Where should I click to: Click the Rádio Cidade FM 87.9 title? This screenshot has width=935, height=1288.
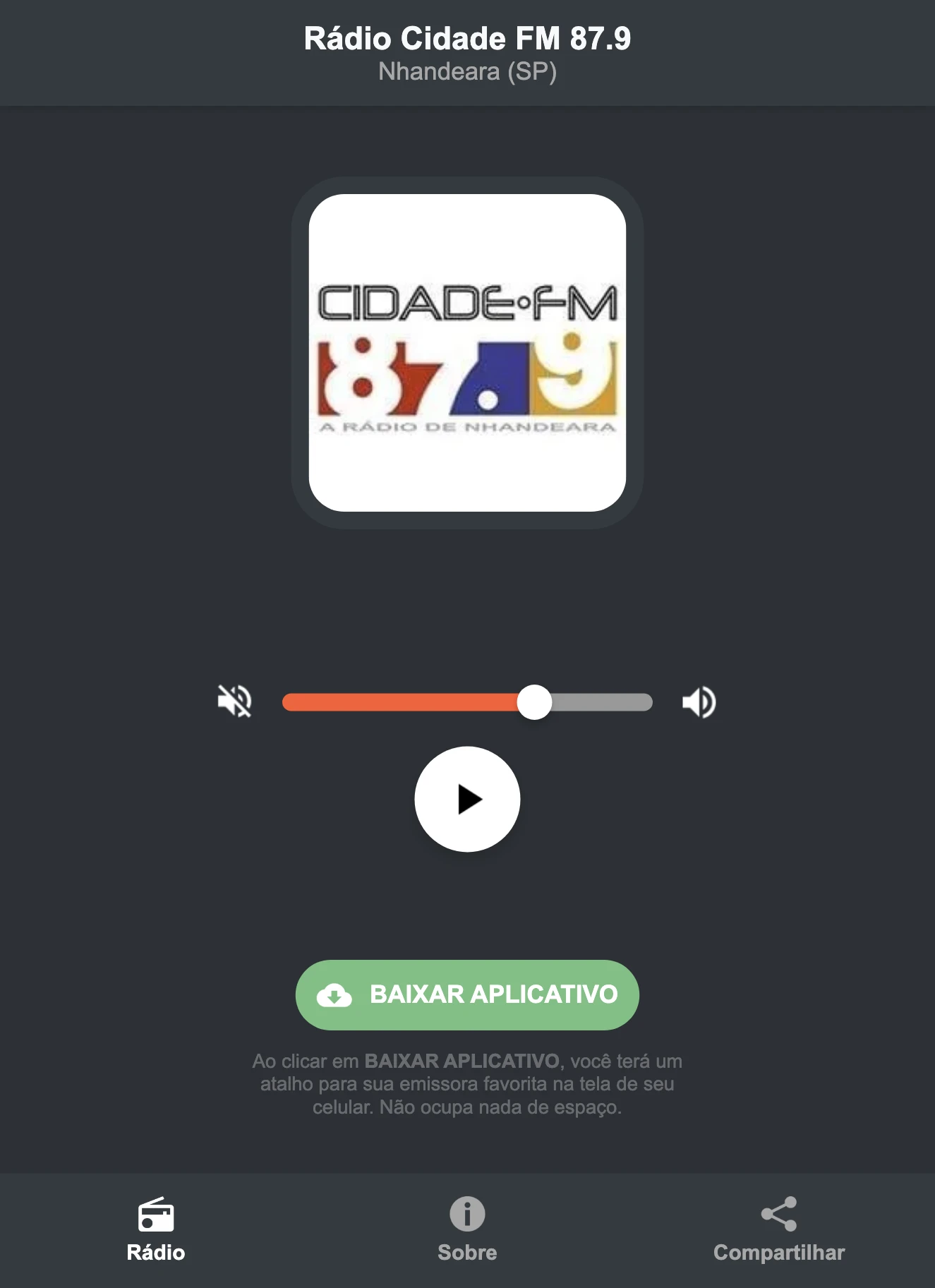point(467,40)
